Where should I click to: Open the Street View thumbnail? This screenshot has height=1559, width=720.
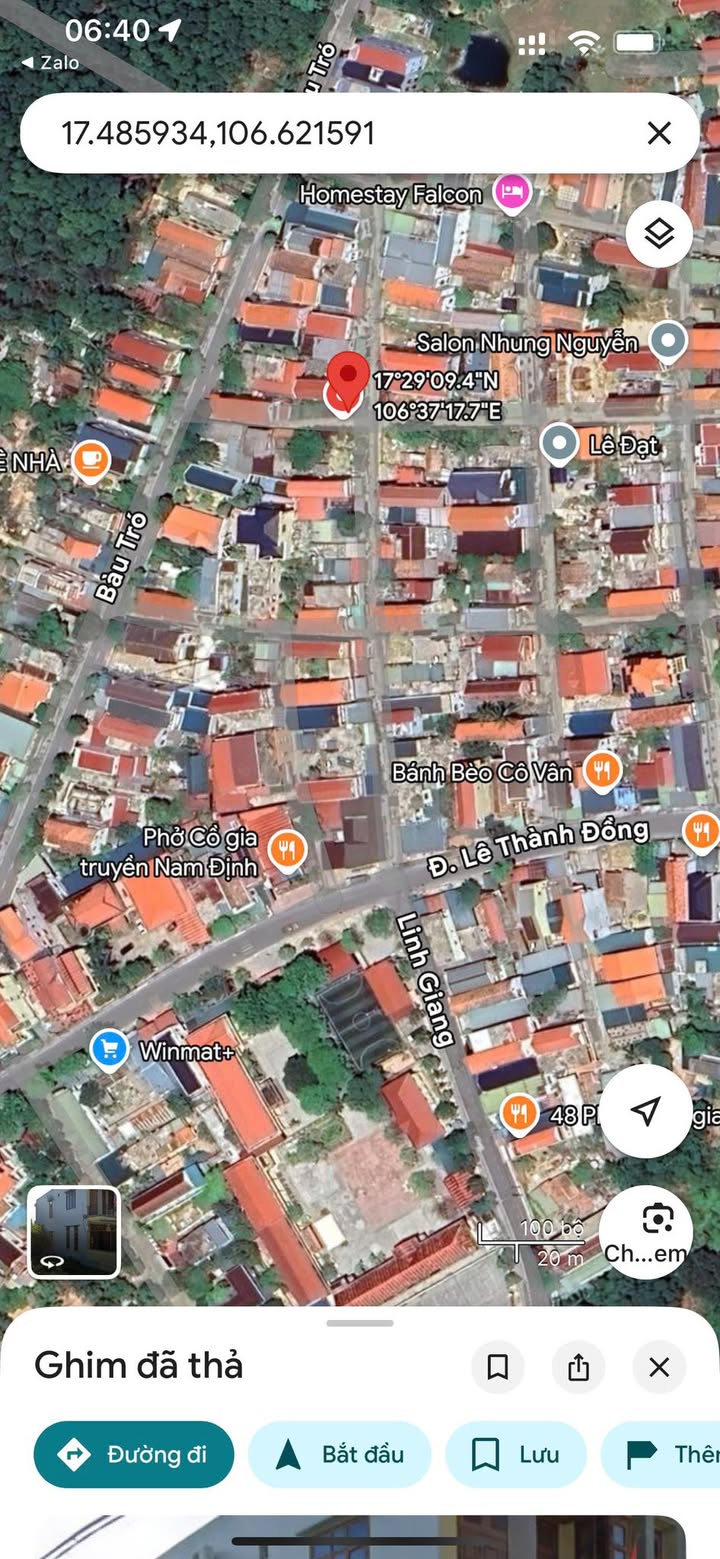pos(74,1232)
